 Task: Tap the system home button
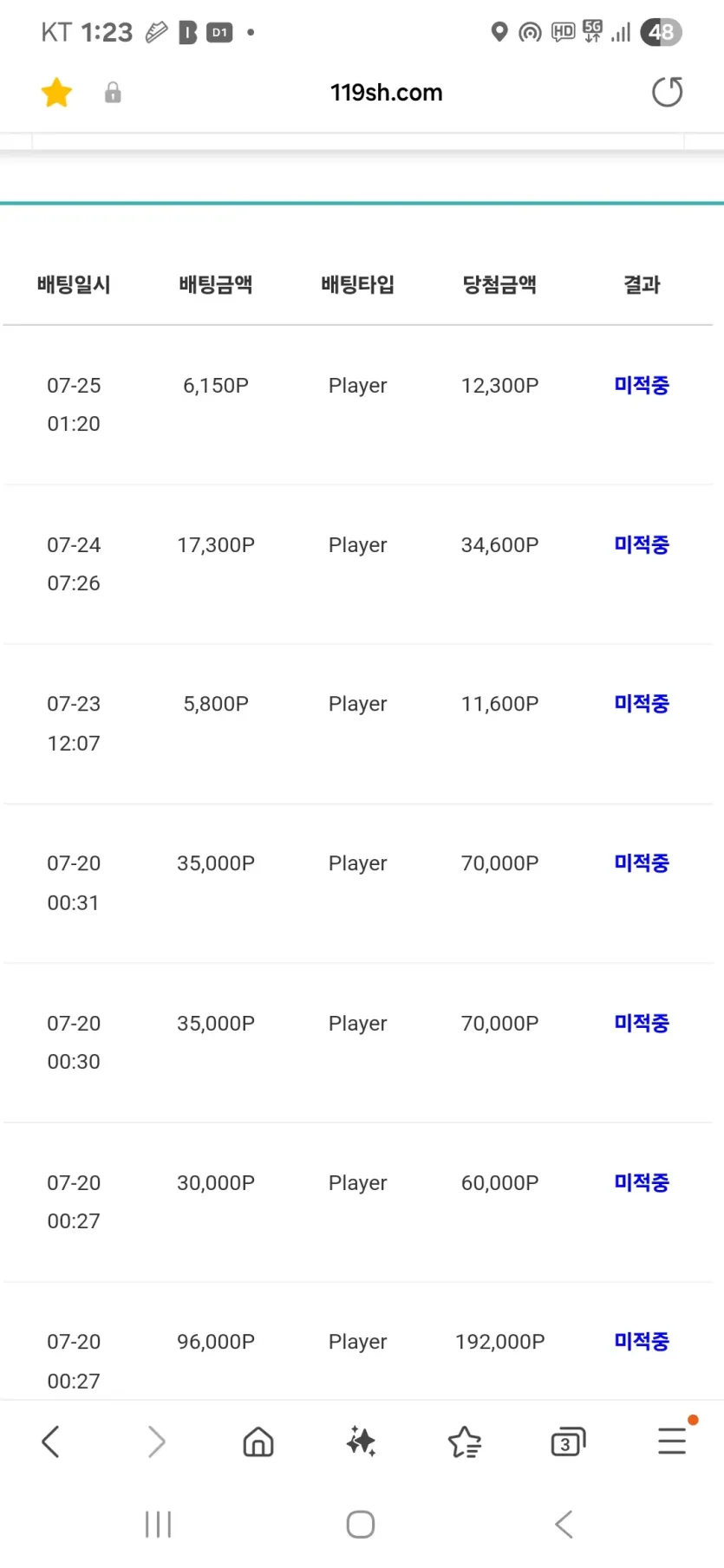361,1524
